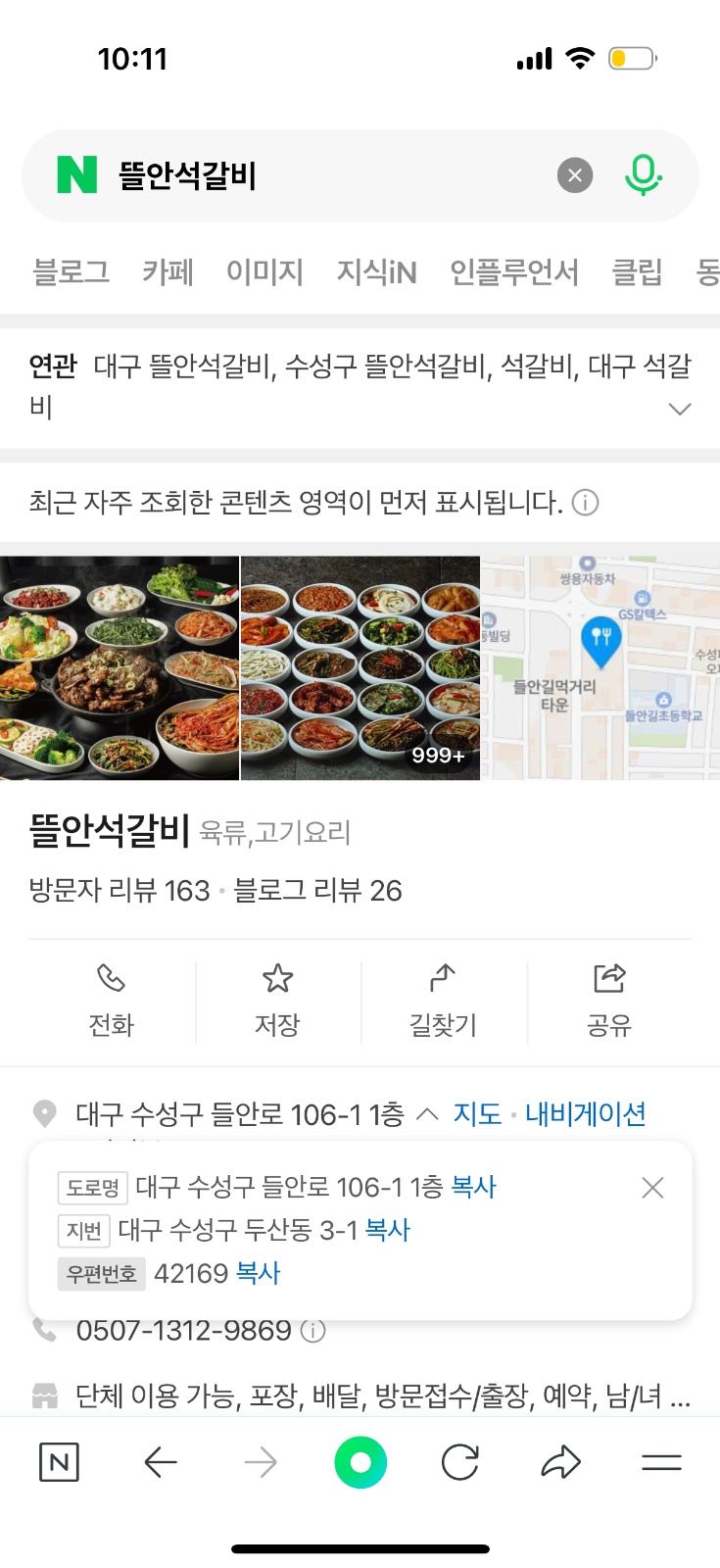Copy the road address using 복사
Viewport: 720px width, 1568px height.
[x=473, y=1187]
